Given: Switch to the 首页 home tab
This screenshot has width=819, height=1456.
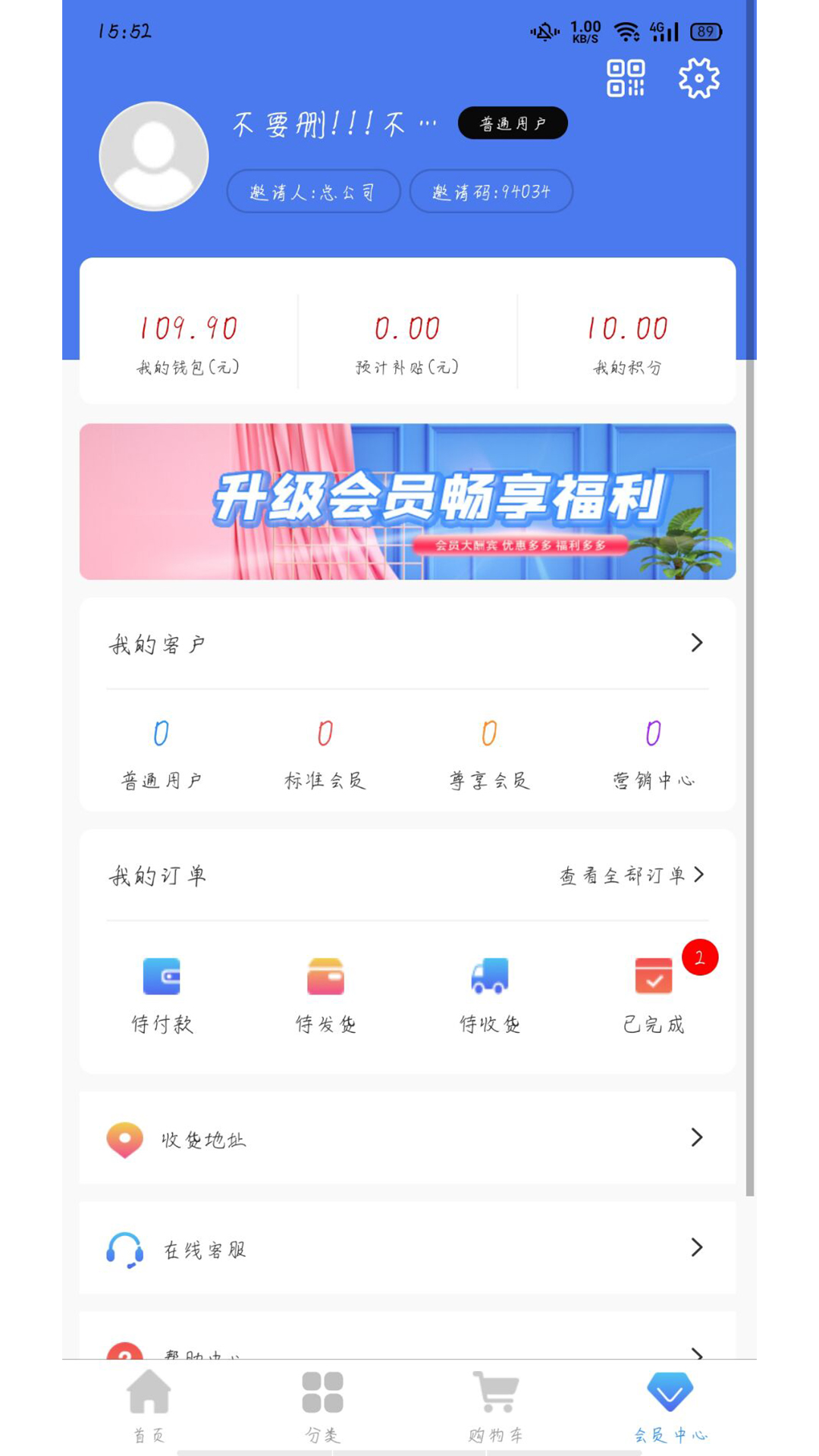Looking at the screenshot, I should coord(149,1407).
